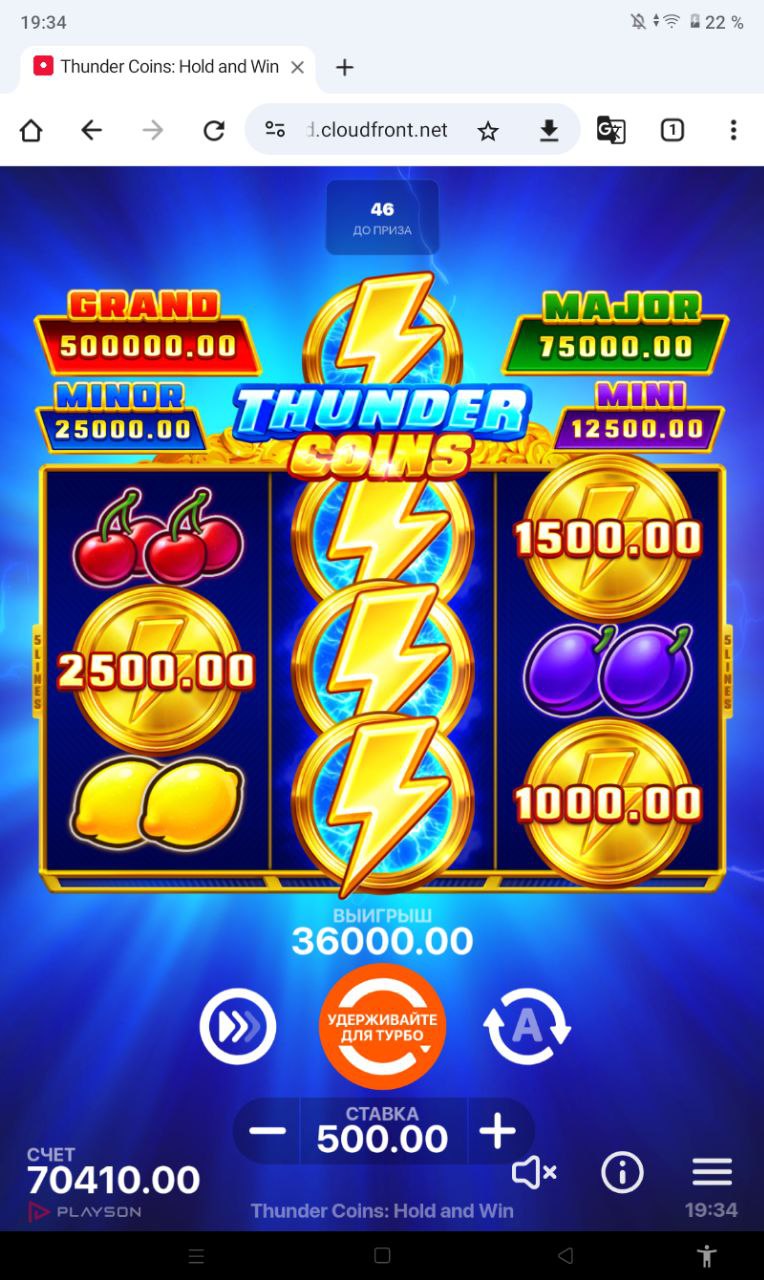
Task: Bookmark this page with the star
Action: (x=488, y=130)
